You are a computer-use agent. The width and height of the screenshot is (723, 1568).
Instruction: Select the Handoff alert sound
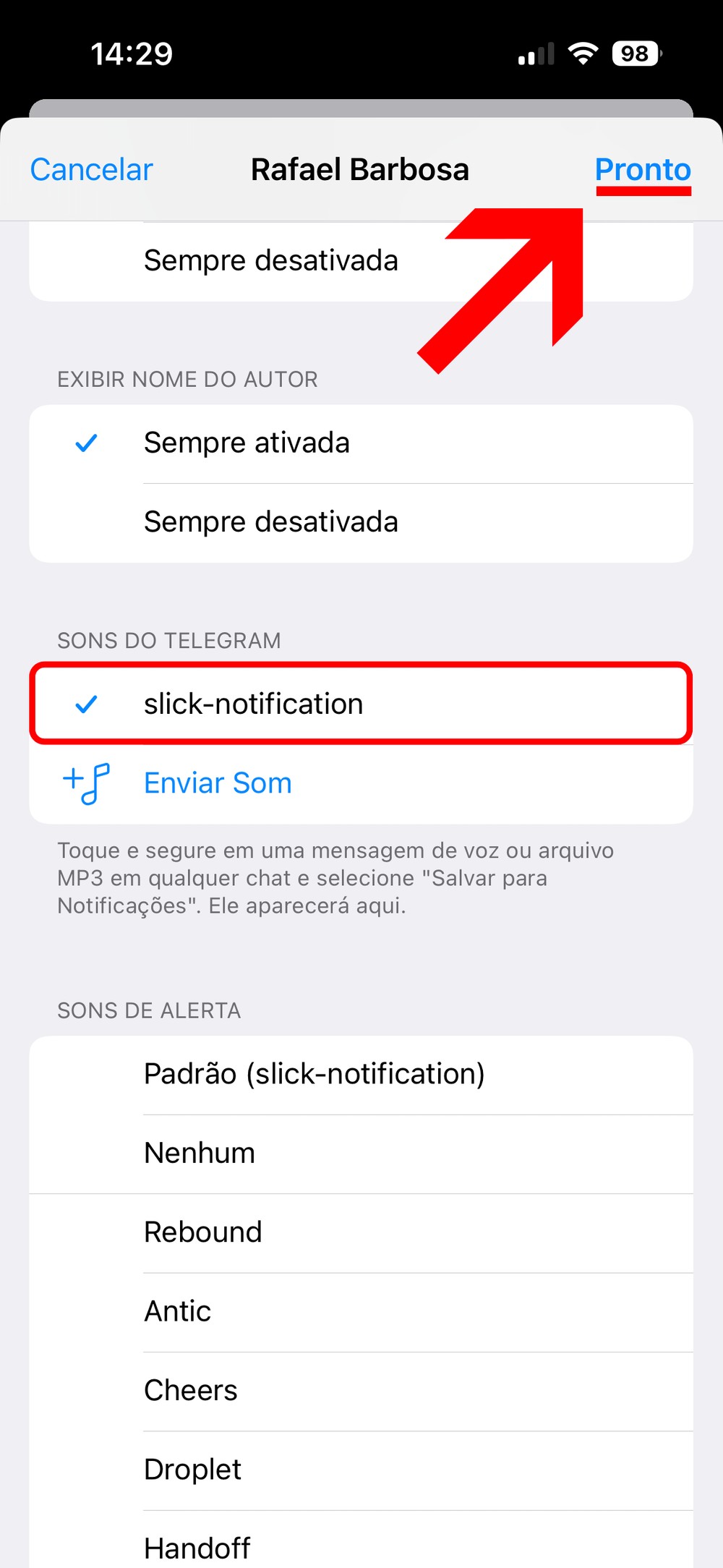tap(360, 1546)
